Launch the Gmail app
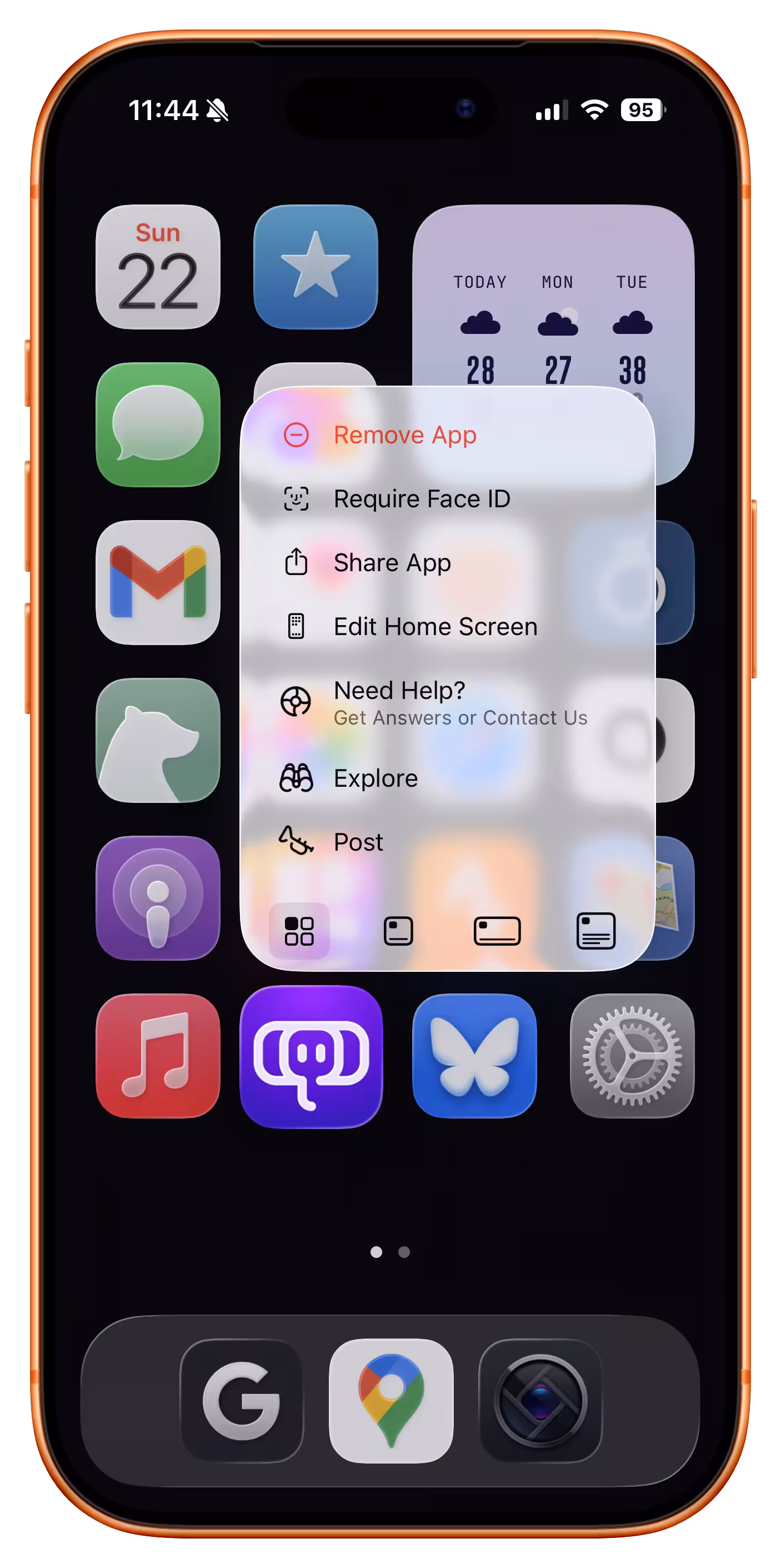Screen dimensions: 781x1568 [x=158, y=582]
